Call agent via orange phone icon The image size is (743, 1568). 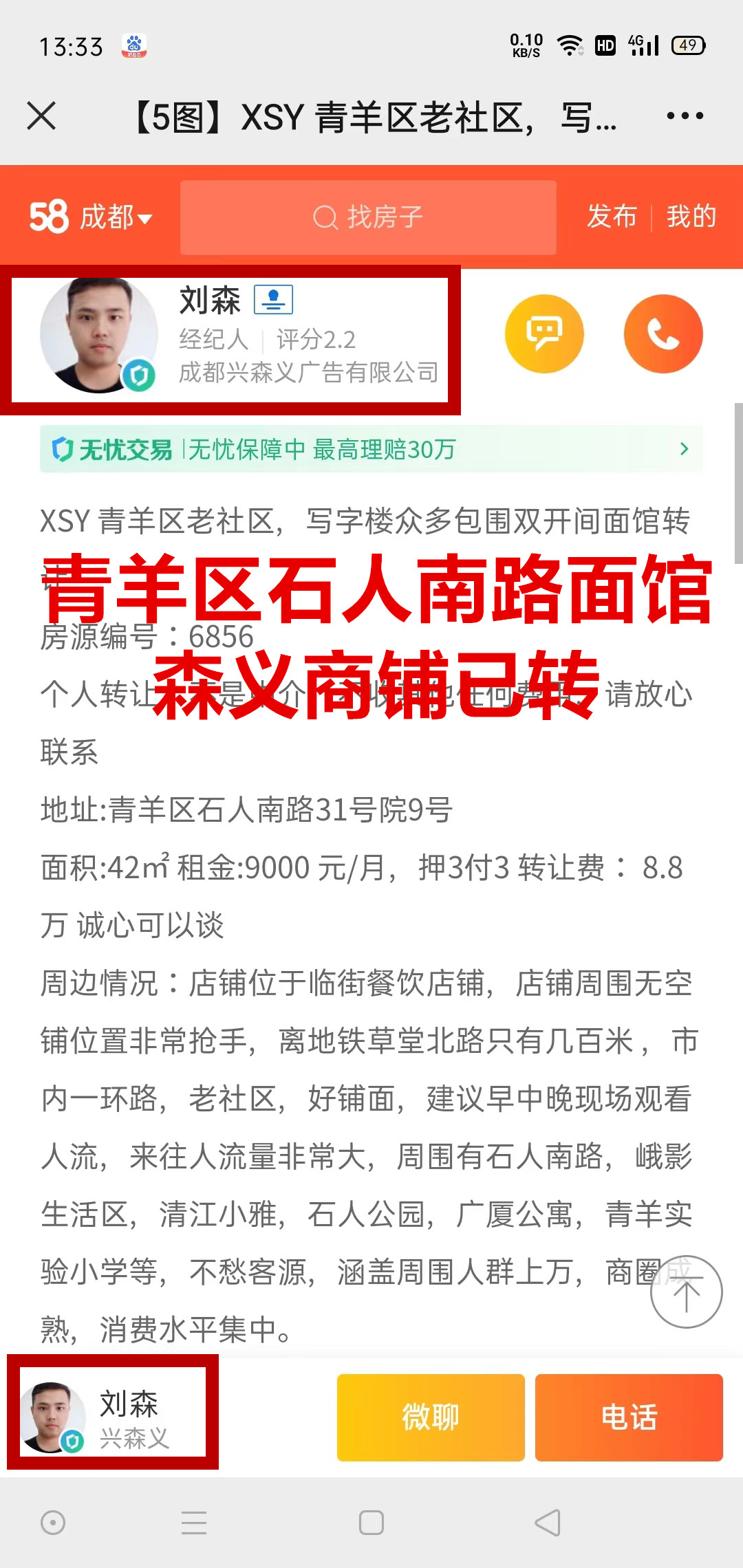tap(663, 334)
